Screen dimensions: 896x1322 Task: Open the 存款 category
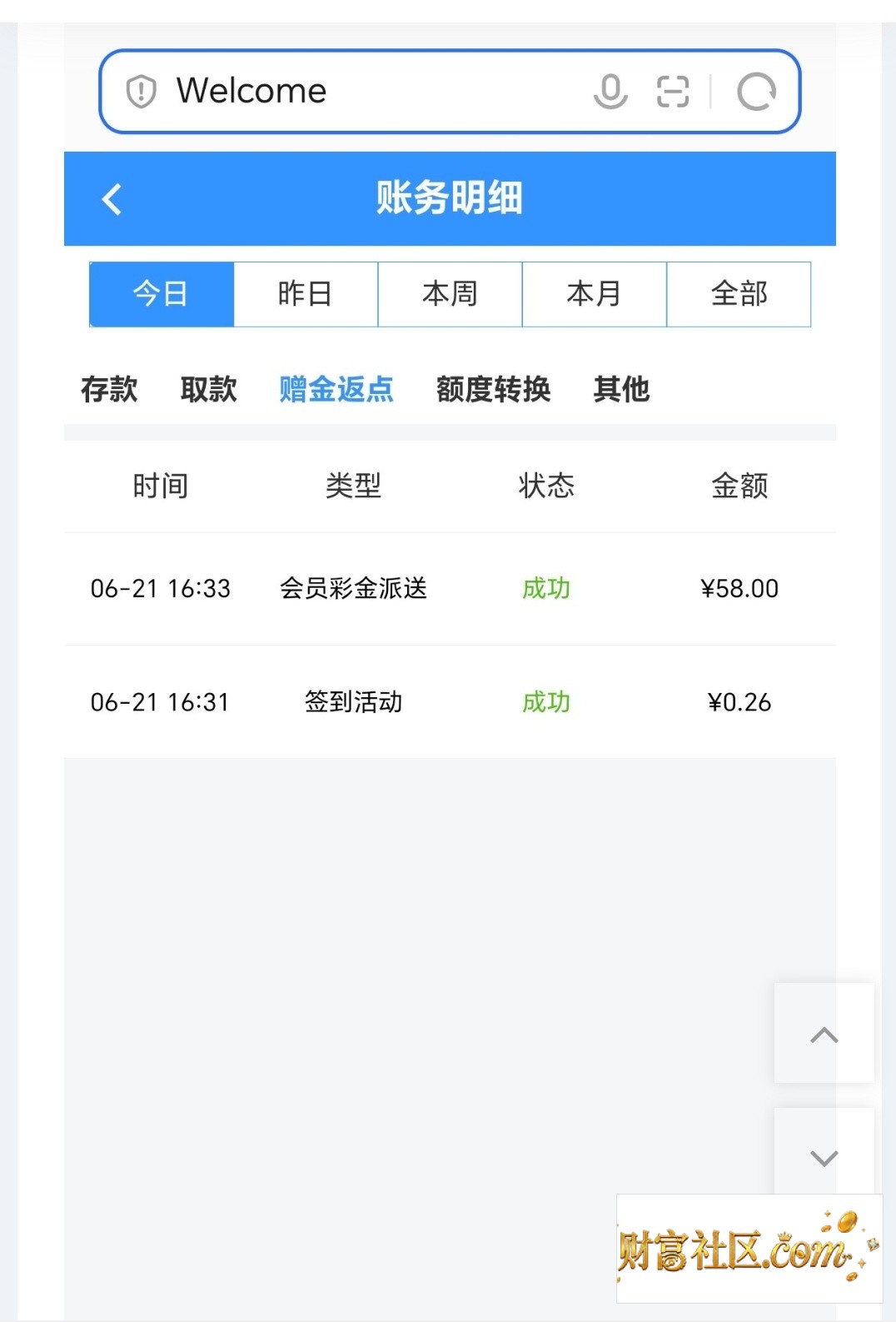pyautogui.click(x=109, y=389)
